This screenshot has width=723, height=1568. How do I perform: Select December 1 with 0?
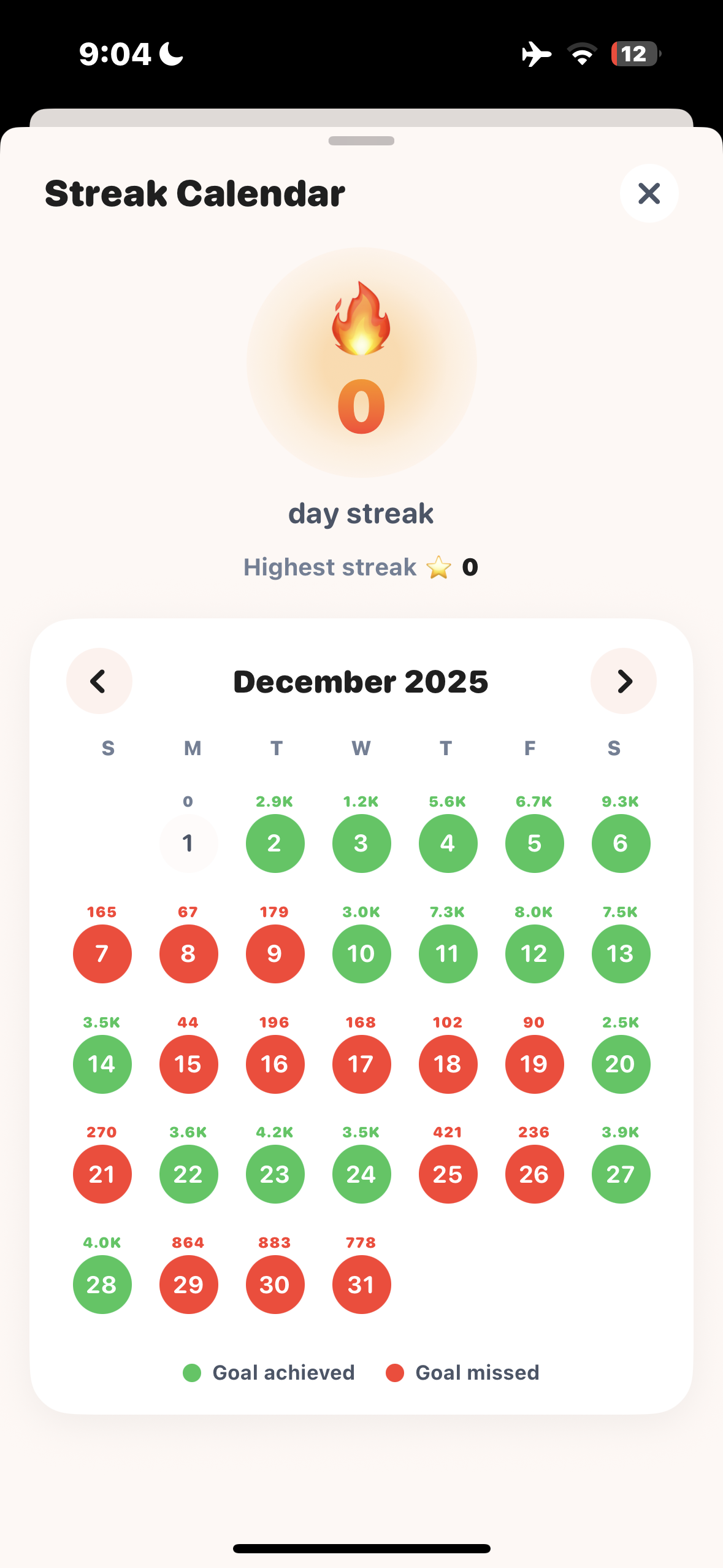(x=188, y=843)
